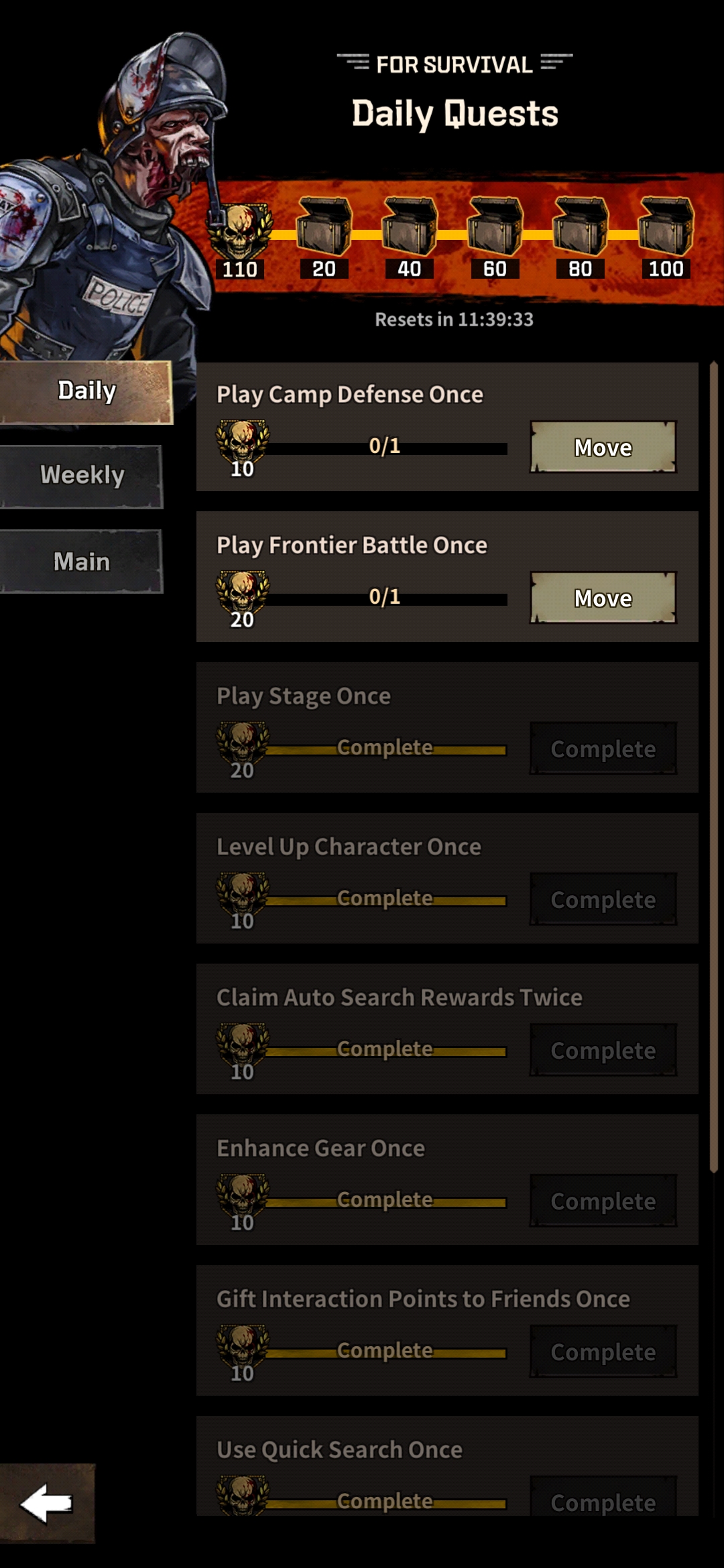Switch to the Weekly quests tab

click(x=82, y=476)
